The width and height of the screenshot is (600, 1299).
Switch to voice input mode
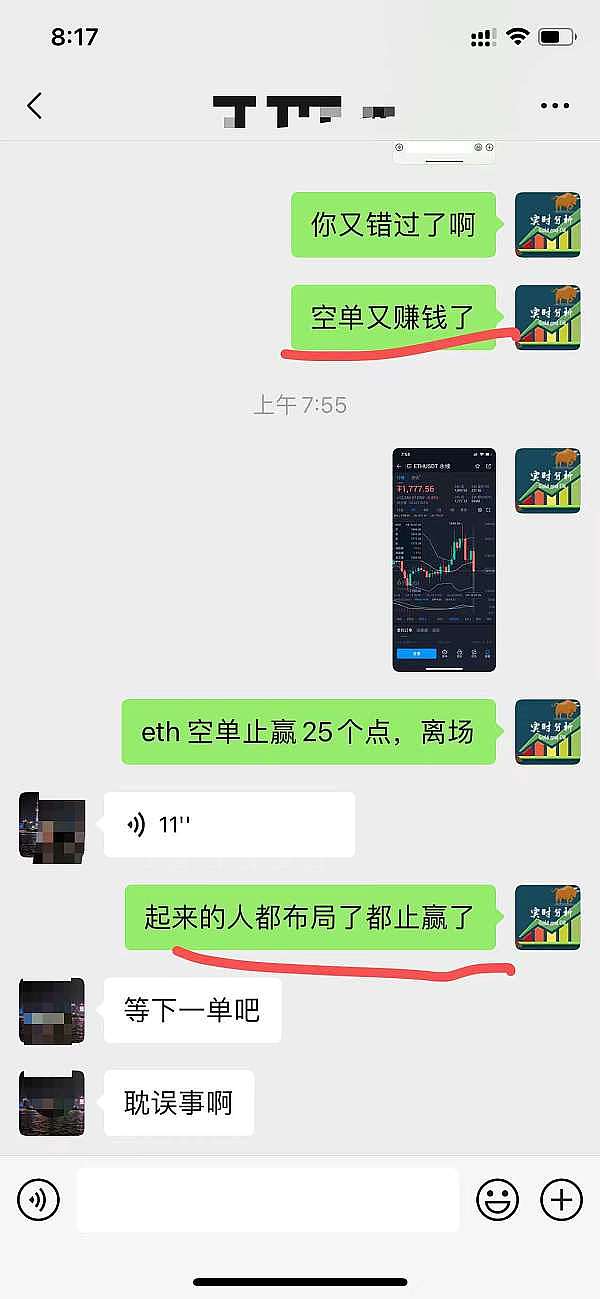coord(39,1199)
